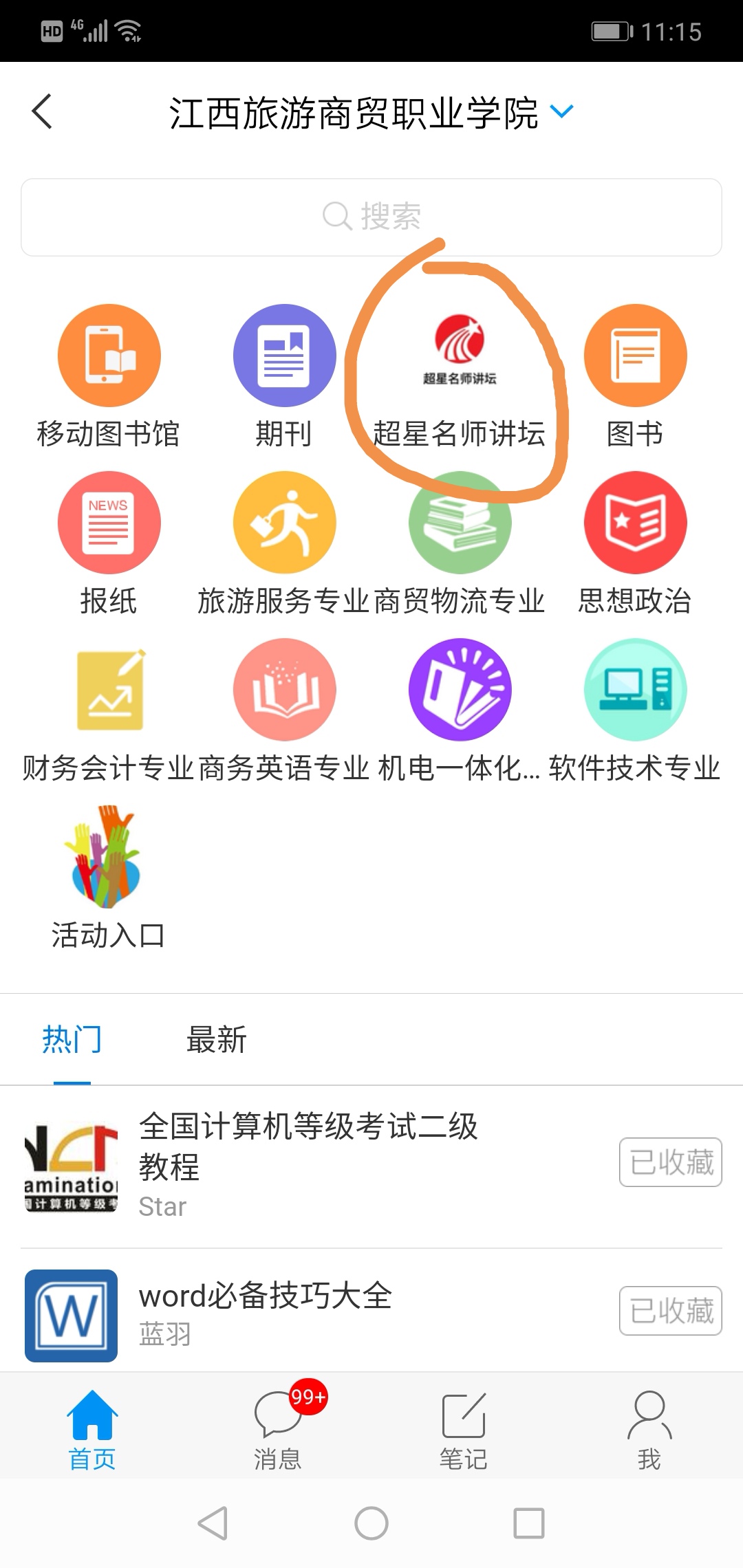Image resolution: width=743 pixels, height=1568 pixels.
Task: Expand the 江西旅游商贸职业学院 school dropdown
Action: (x=562, y=111)
